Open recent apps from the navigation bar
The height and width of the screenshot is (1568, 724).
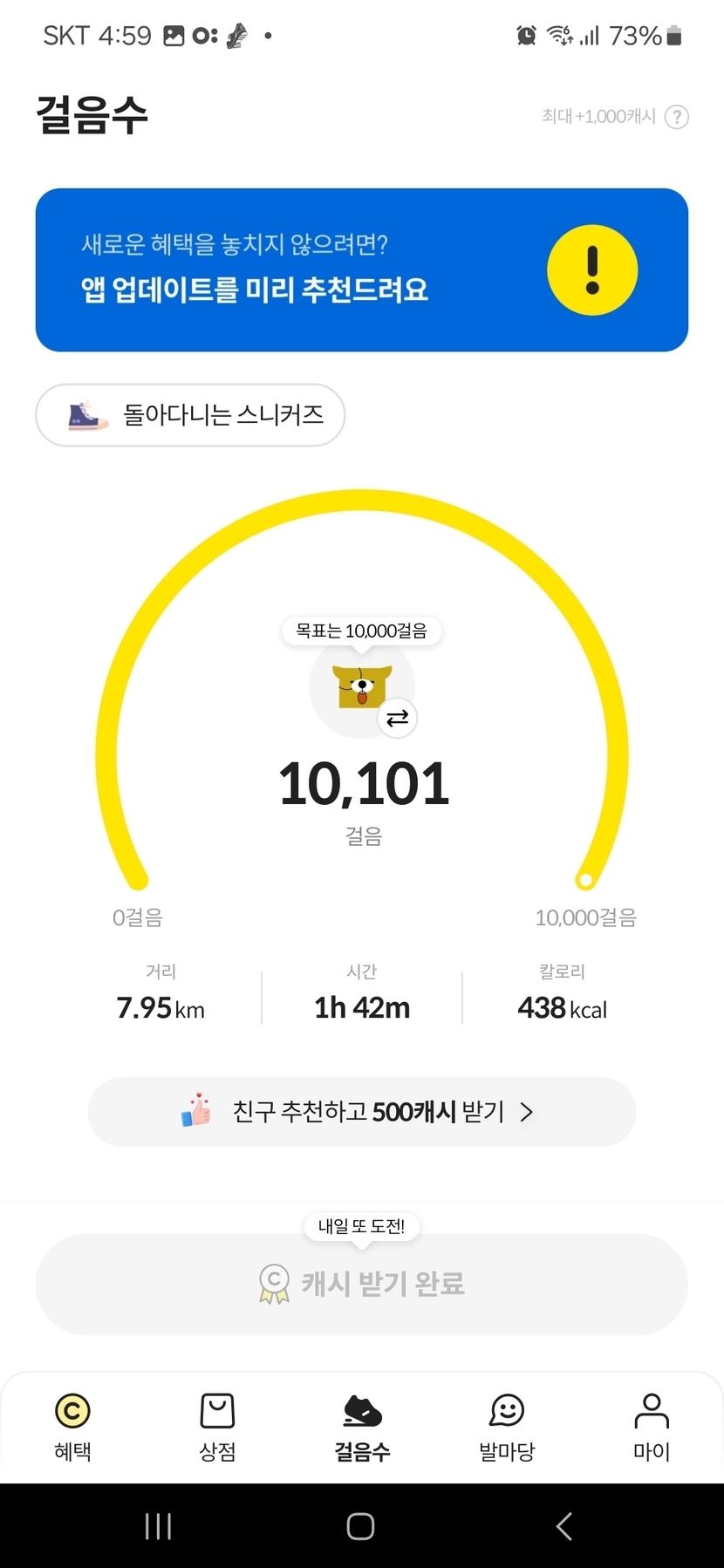pyautogui.click(x=158, y=1526)
